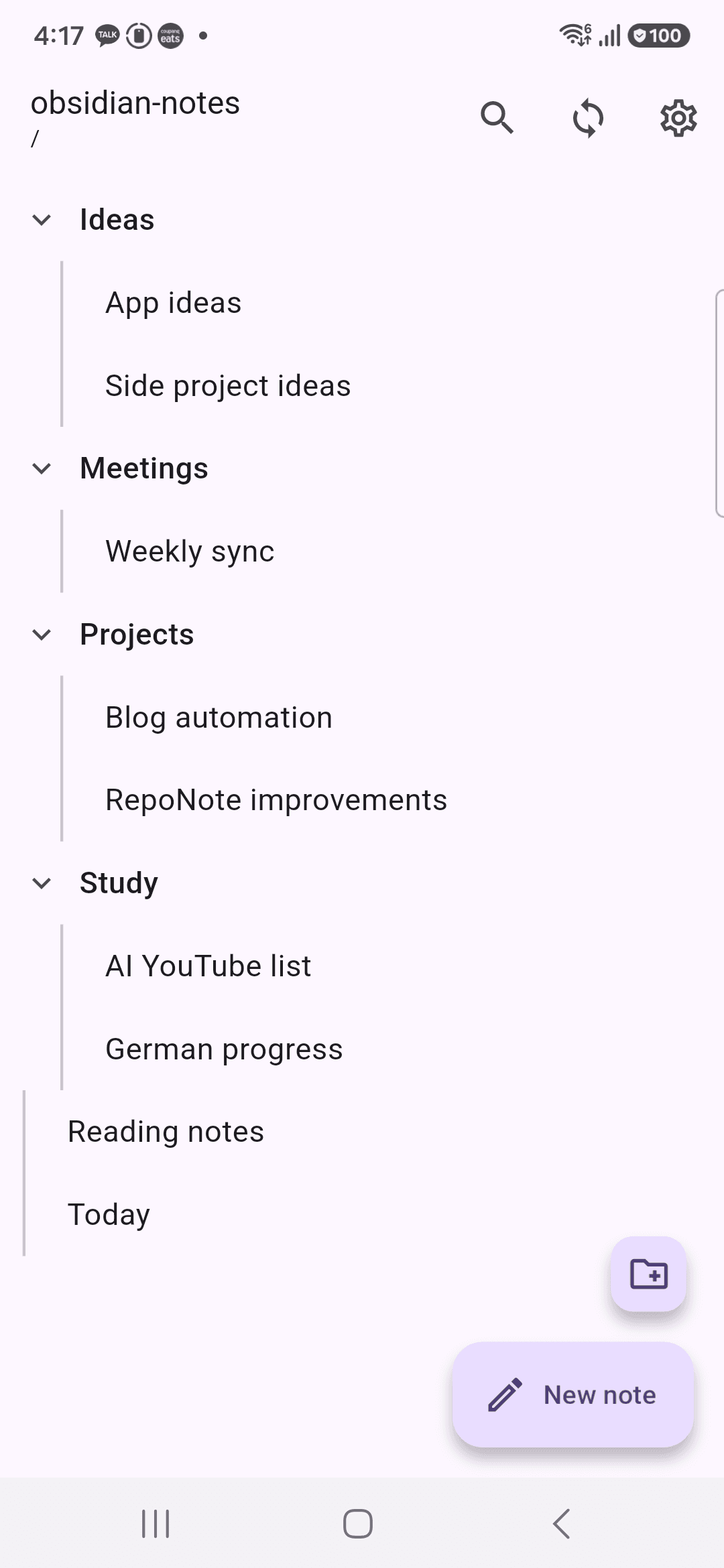
Task: Open search in the app bar
Action: [497, 118]
